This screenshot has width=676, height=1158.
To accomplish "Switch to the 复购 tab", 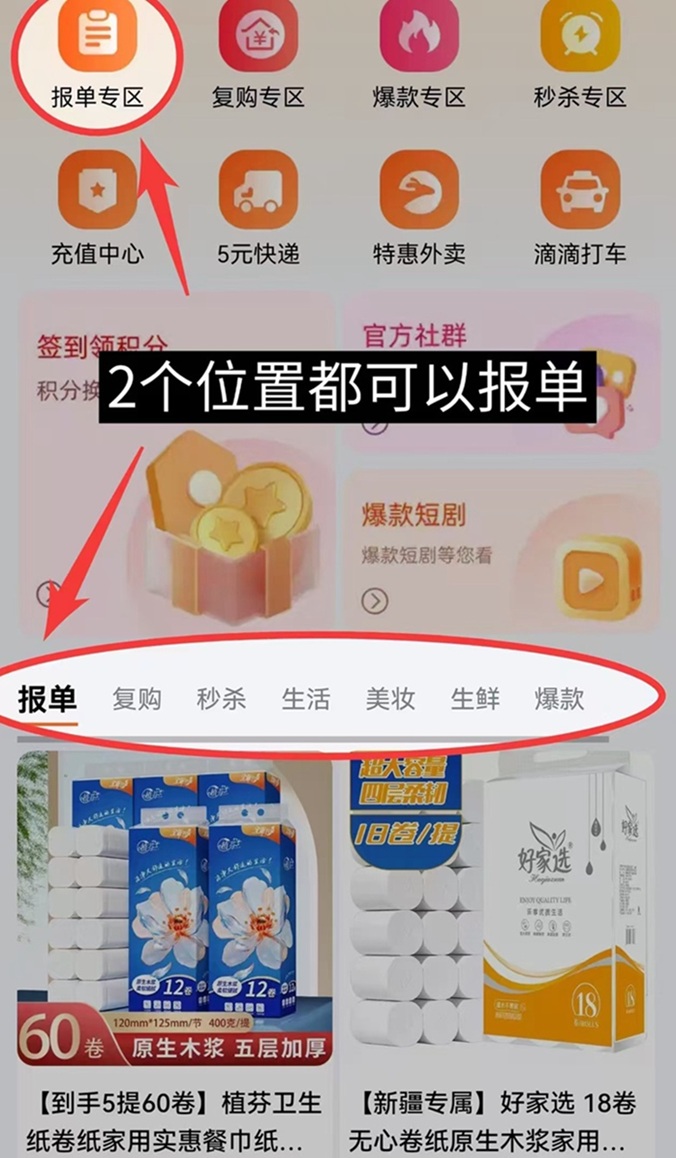I will pyautogui.click(x=137, y=699).
